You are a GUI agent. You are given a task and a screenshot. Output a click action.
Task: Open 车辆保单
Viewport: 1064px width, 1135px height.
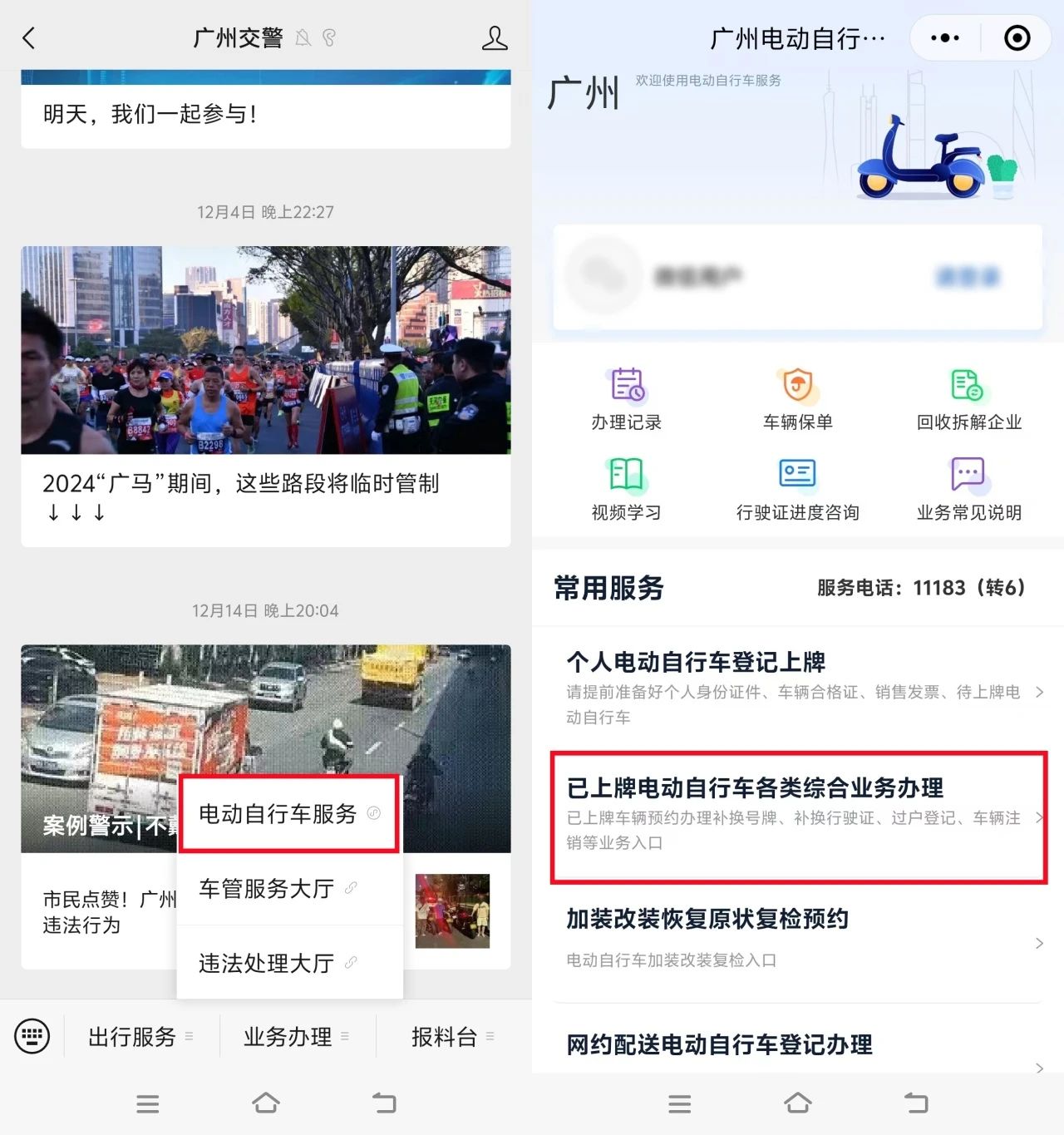point(798,400)
